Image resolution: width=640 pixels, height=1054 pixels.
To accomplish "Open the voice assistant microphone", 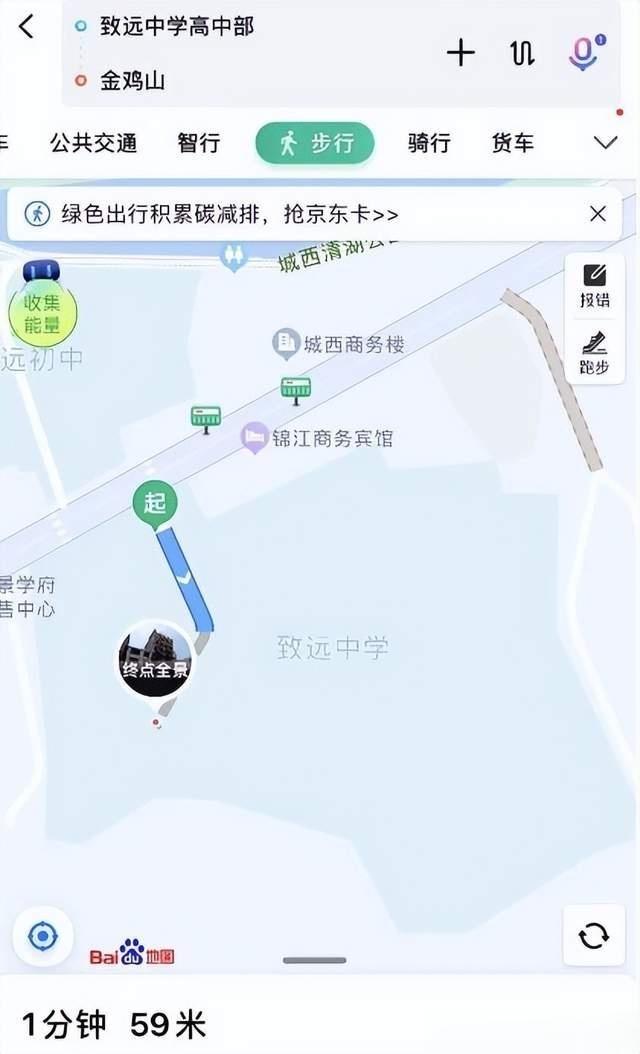I will pyautogui.click(x=586, y=52).
